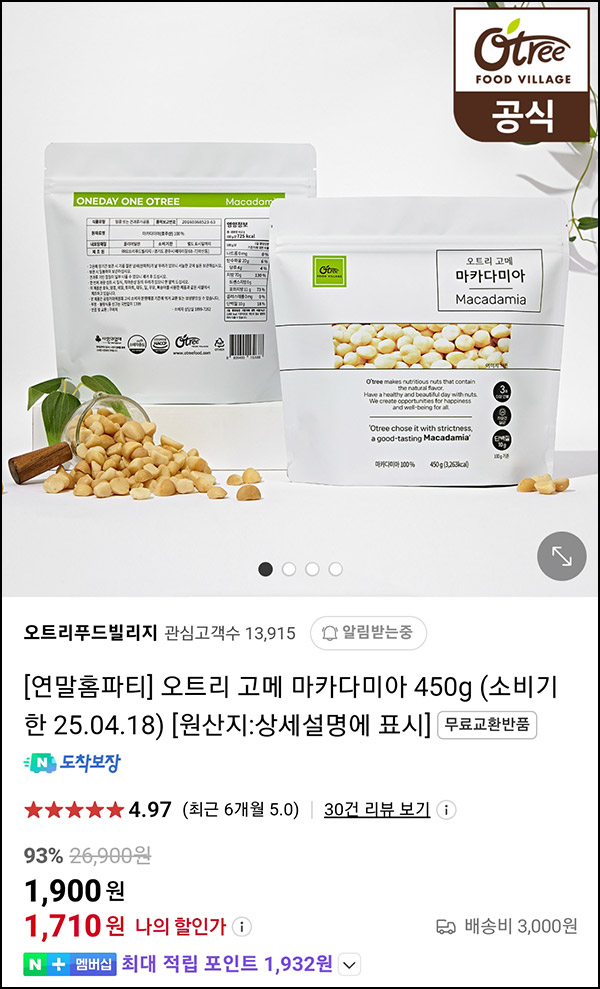Show info about 나의 할인가
Viewport: 600px width, 989px height.
point(243,926)
